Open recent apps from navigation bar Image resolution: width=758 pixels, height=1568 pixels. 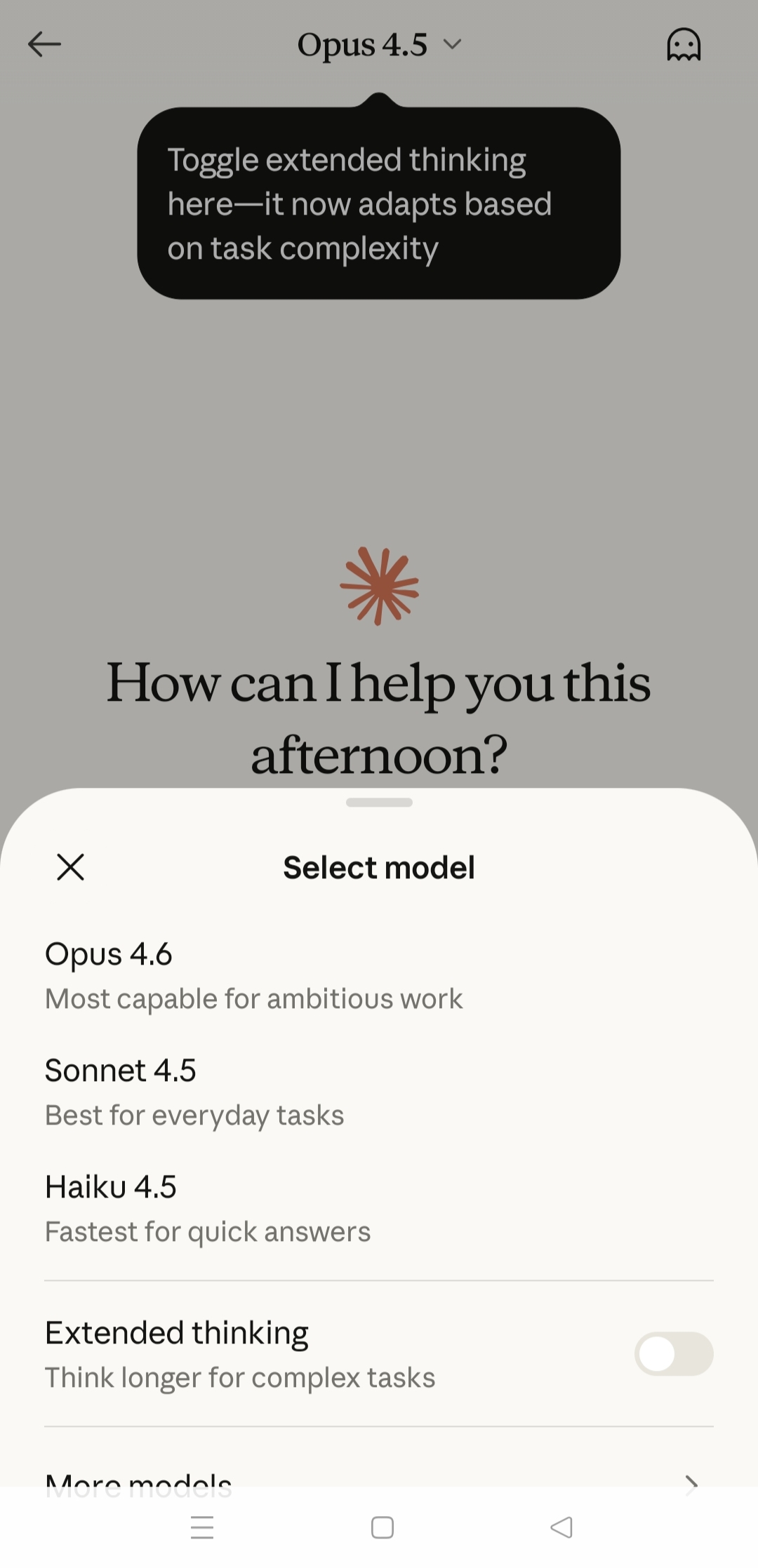pyautogui.click(x=202, y=1527)
